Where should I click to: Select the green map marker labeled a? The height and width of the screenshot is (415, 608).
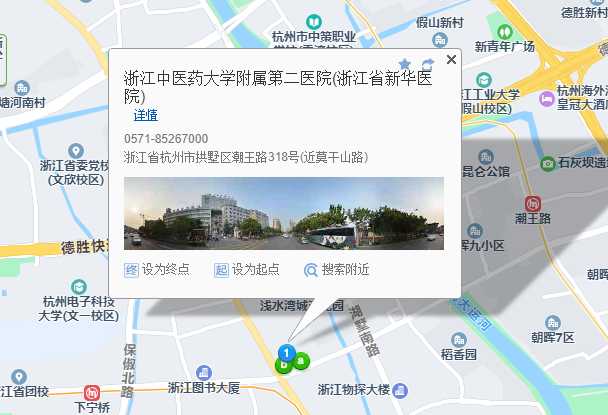click(301, 360)
